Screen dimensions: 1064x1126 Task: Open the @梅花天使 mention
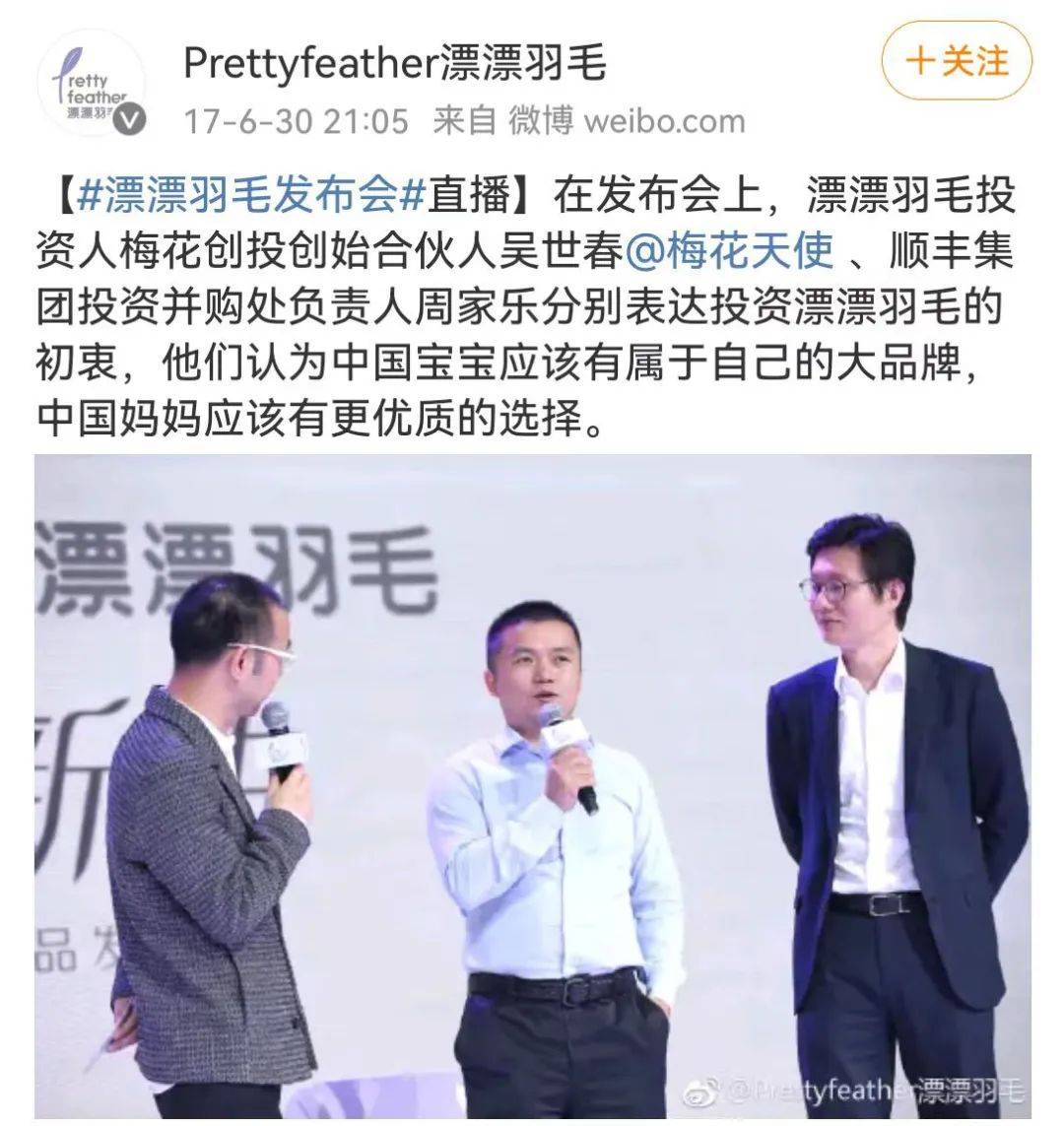(730, 252)
